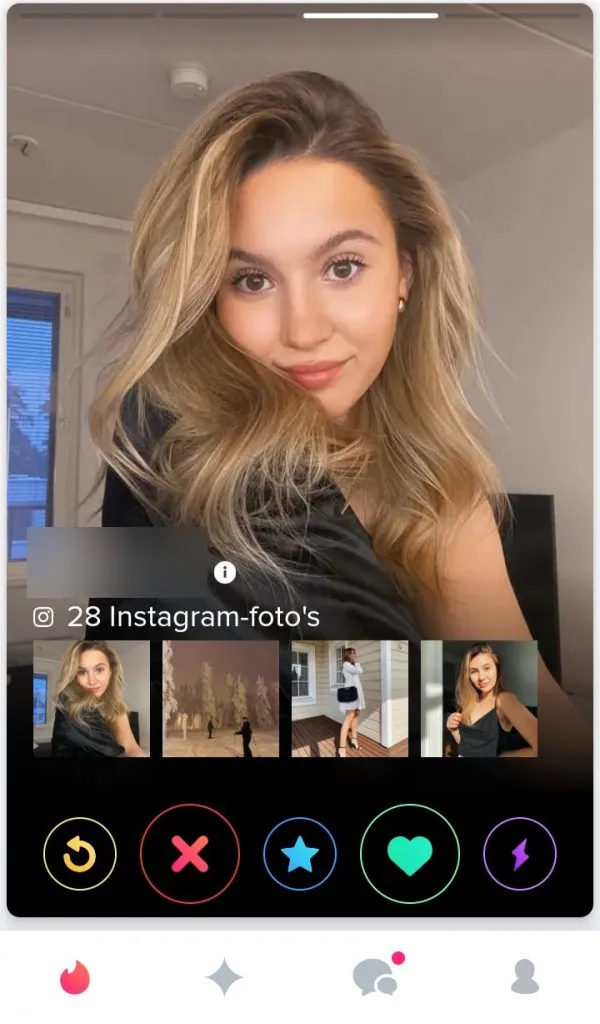
Task: Send a Super Like with the star
Action: click(x=300, y=854)
